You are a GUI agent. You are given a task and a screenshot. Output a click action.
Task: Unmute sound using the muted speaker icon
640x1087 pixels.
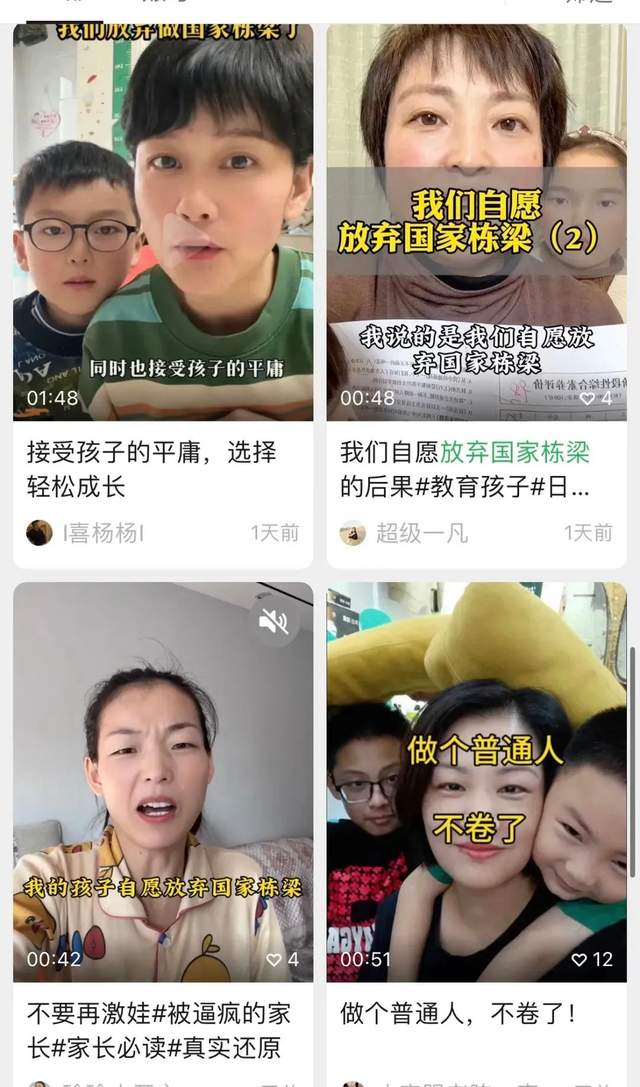click(273, 622)
